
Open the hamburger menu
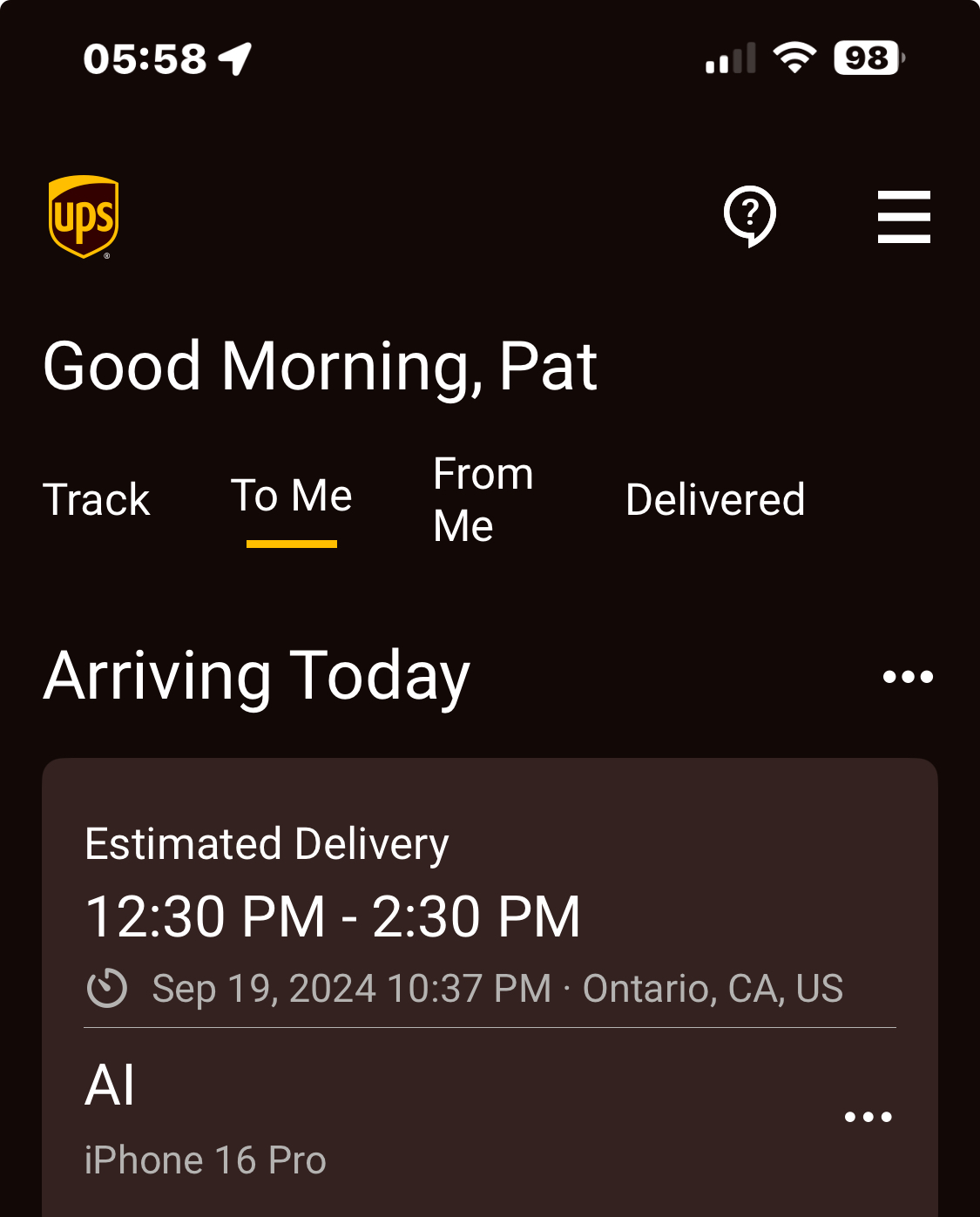(x=903, y=216)
